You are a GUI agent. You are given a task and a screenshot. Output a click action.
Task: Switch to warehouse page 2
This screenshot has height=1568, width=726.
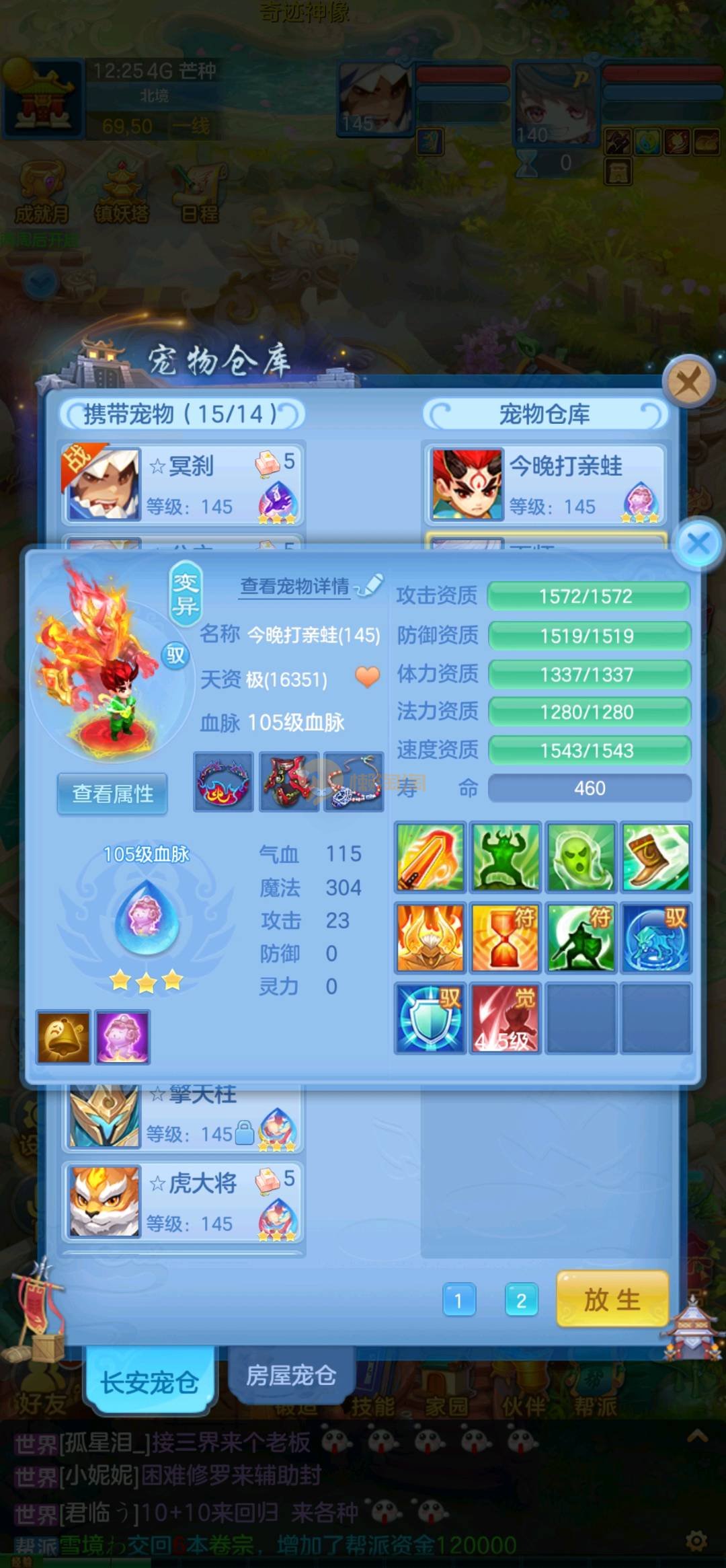point(521,1300)
